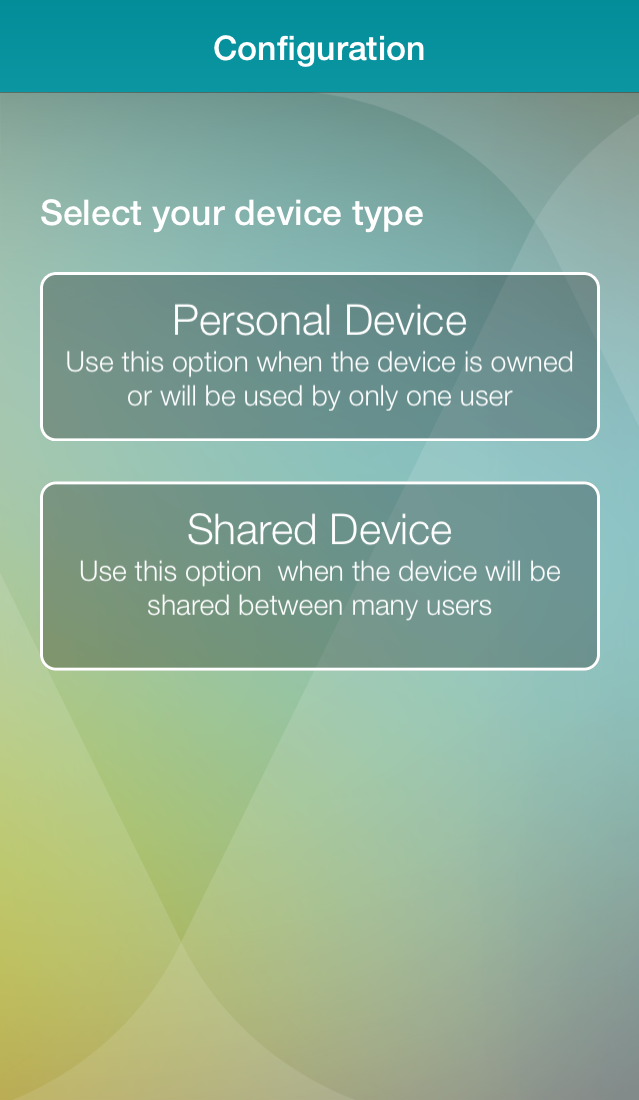Select the Personal Device option
The height and width of the screenshot is (1100, 639).
coord(320,356)
